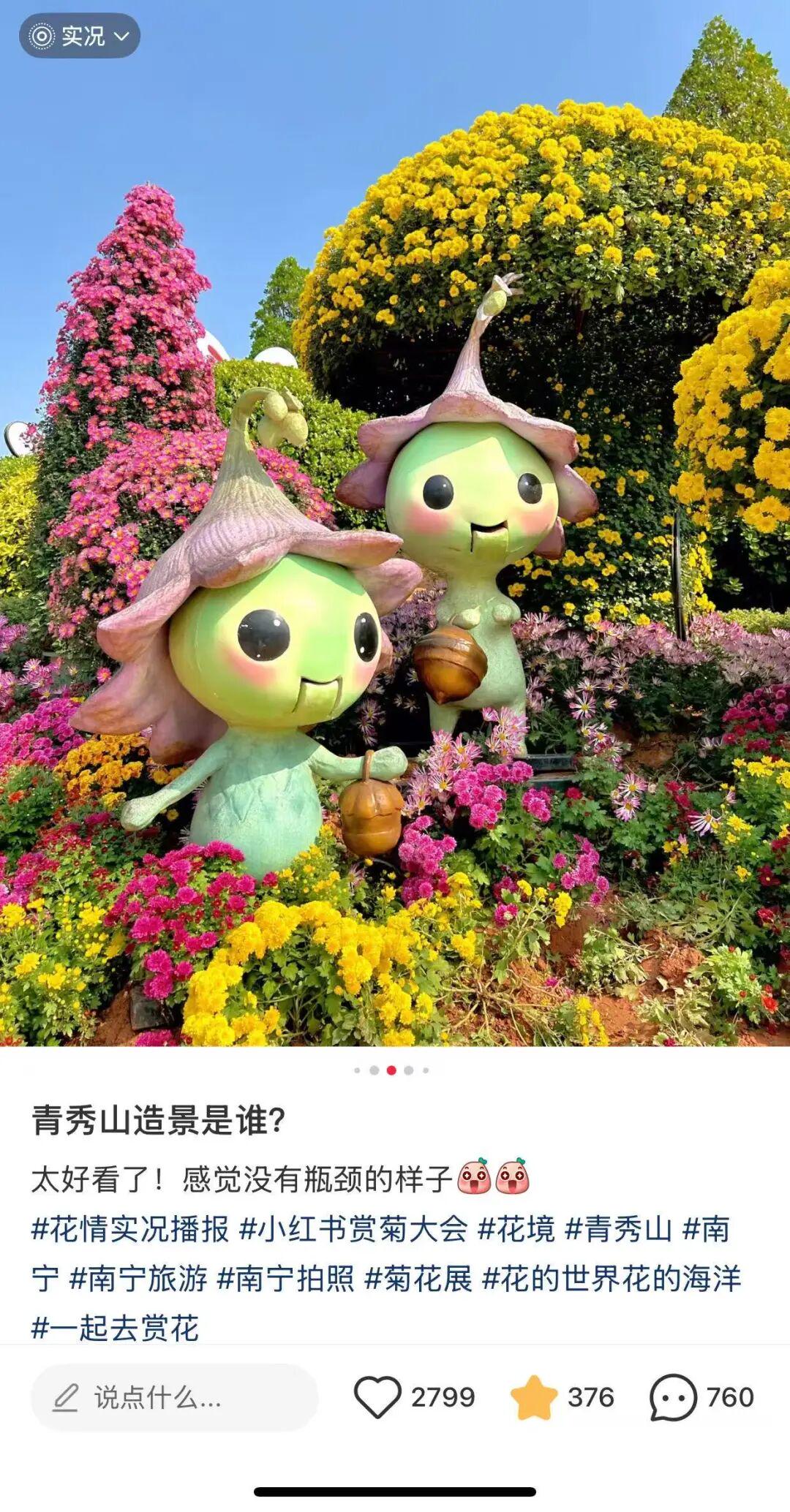Open the #花的世界花的海洋 hashtag
This screenshot has height=1512, width=790.
pyautogui.click(x=612, y=1279)
